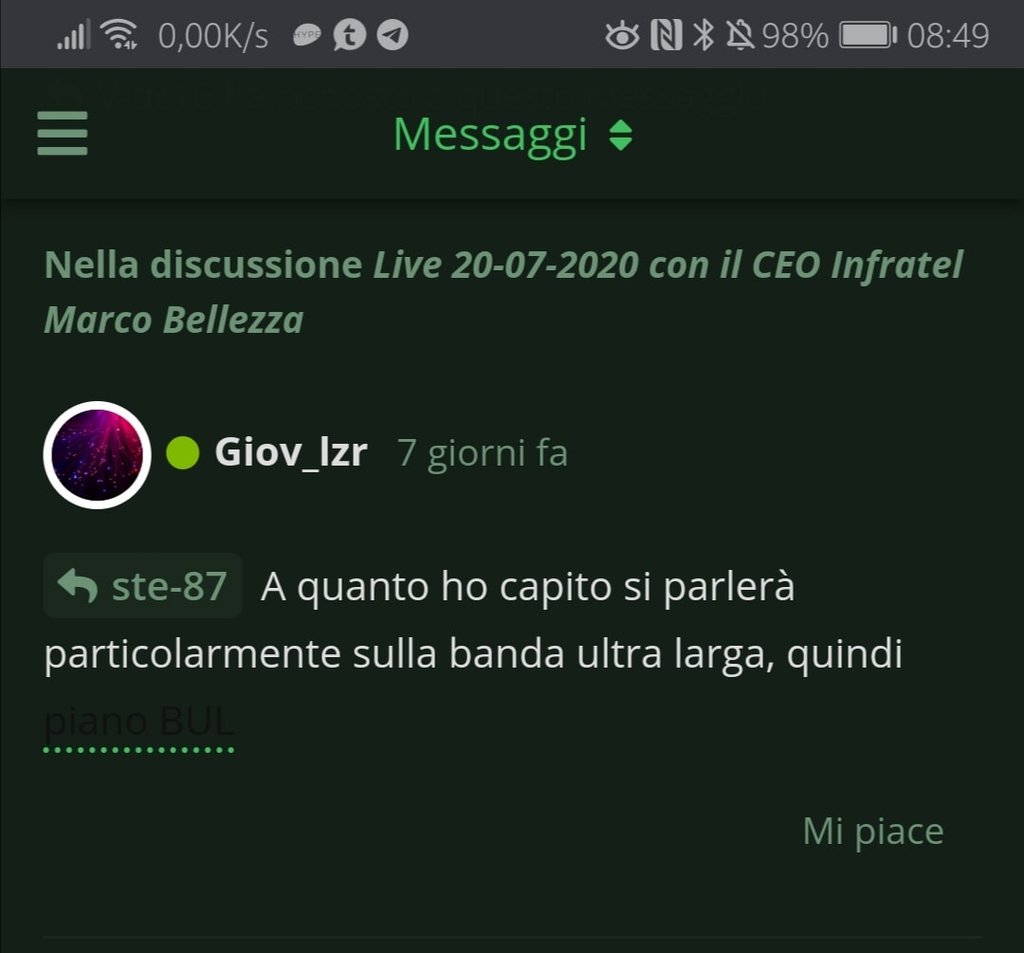Open the hamburger drawer menu
The image size is (1024, 953).
(x=62, y=133)
